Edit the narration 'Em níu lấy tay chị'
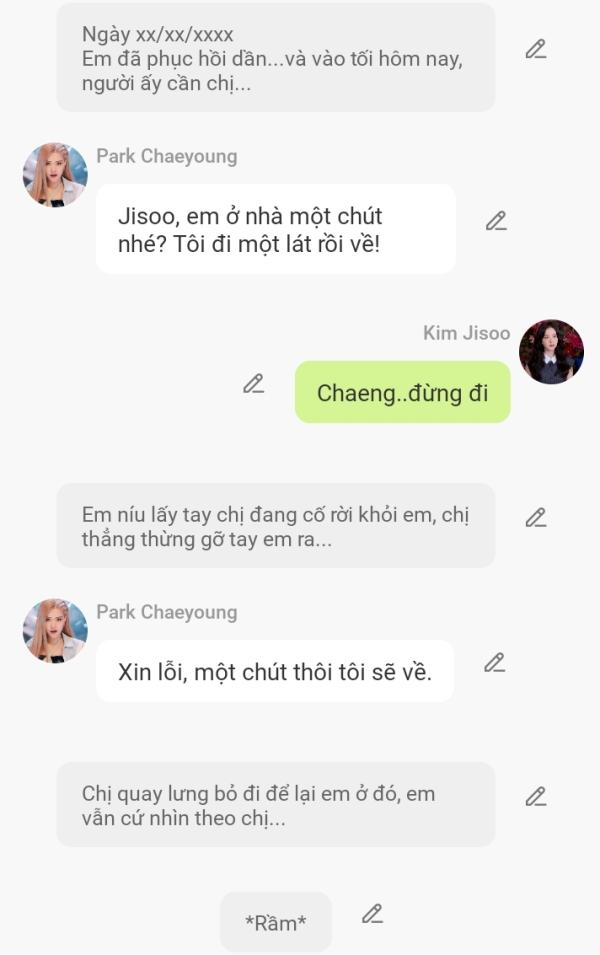600x955 pixels. [x=536, y=517]
